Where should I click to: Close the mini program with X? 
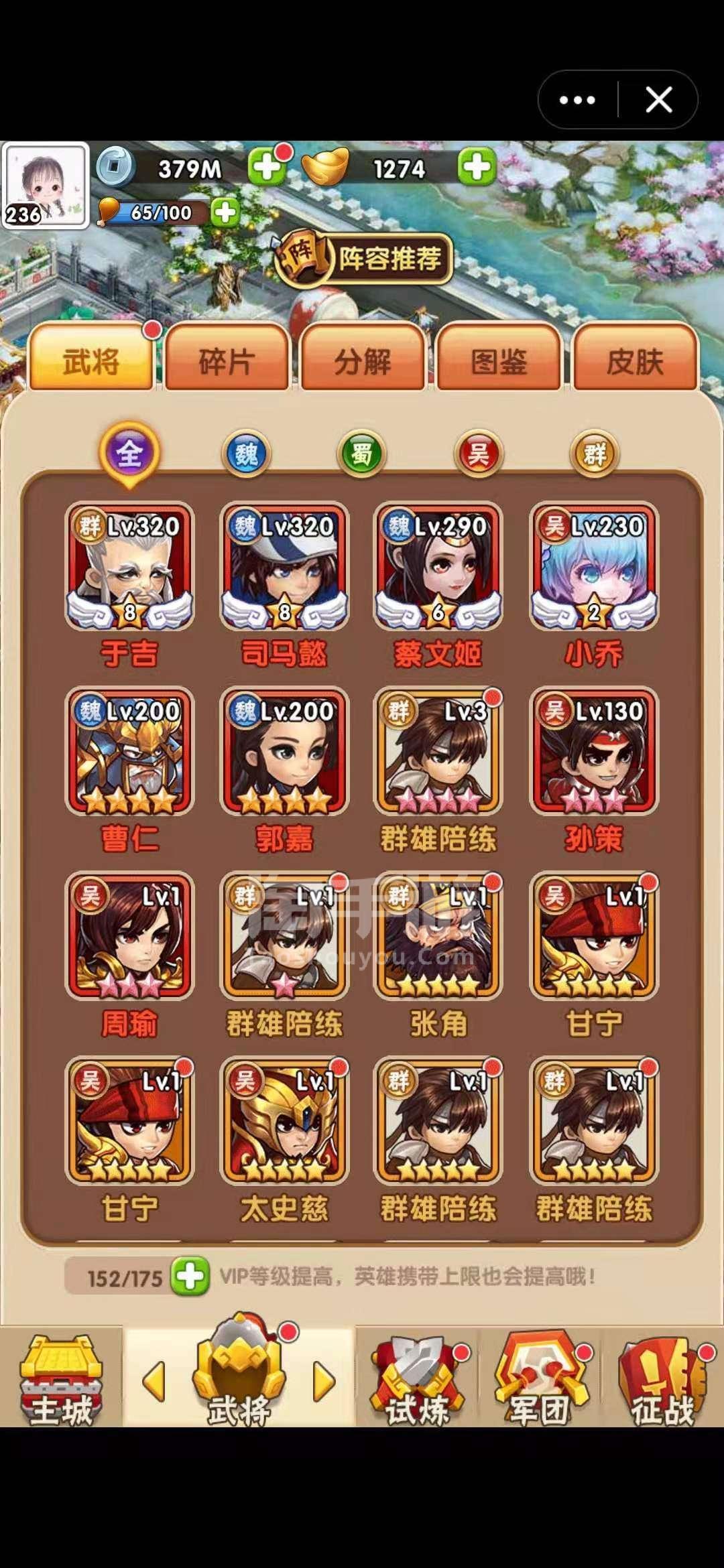(658, 100)
